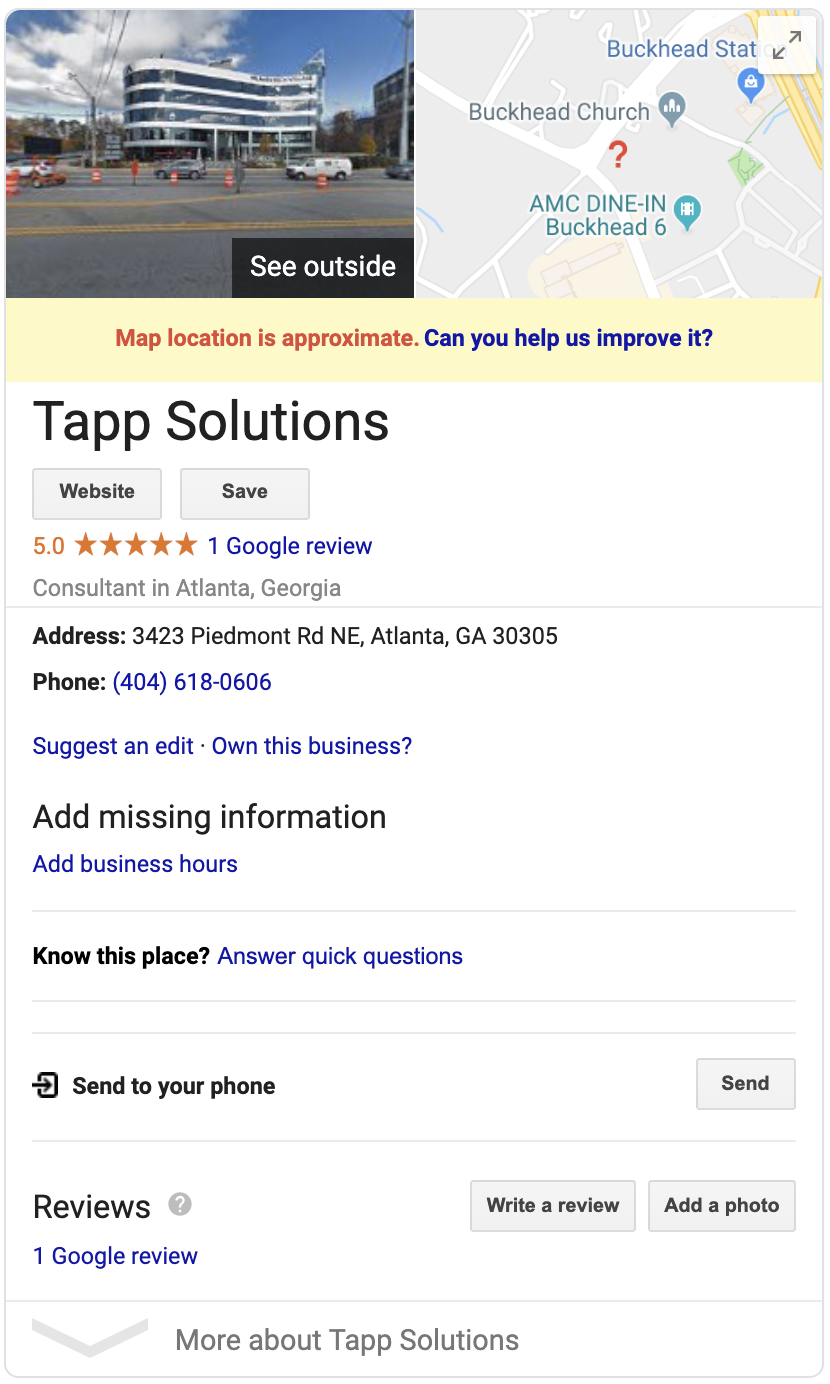The height and width of the screenshot is (1384, 830).
Task: Open the Reviews help question mark
Action: 180,1204
